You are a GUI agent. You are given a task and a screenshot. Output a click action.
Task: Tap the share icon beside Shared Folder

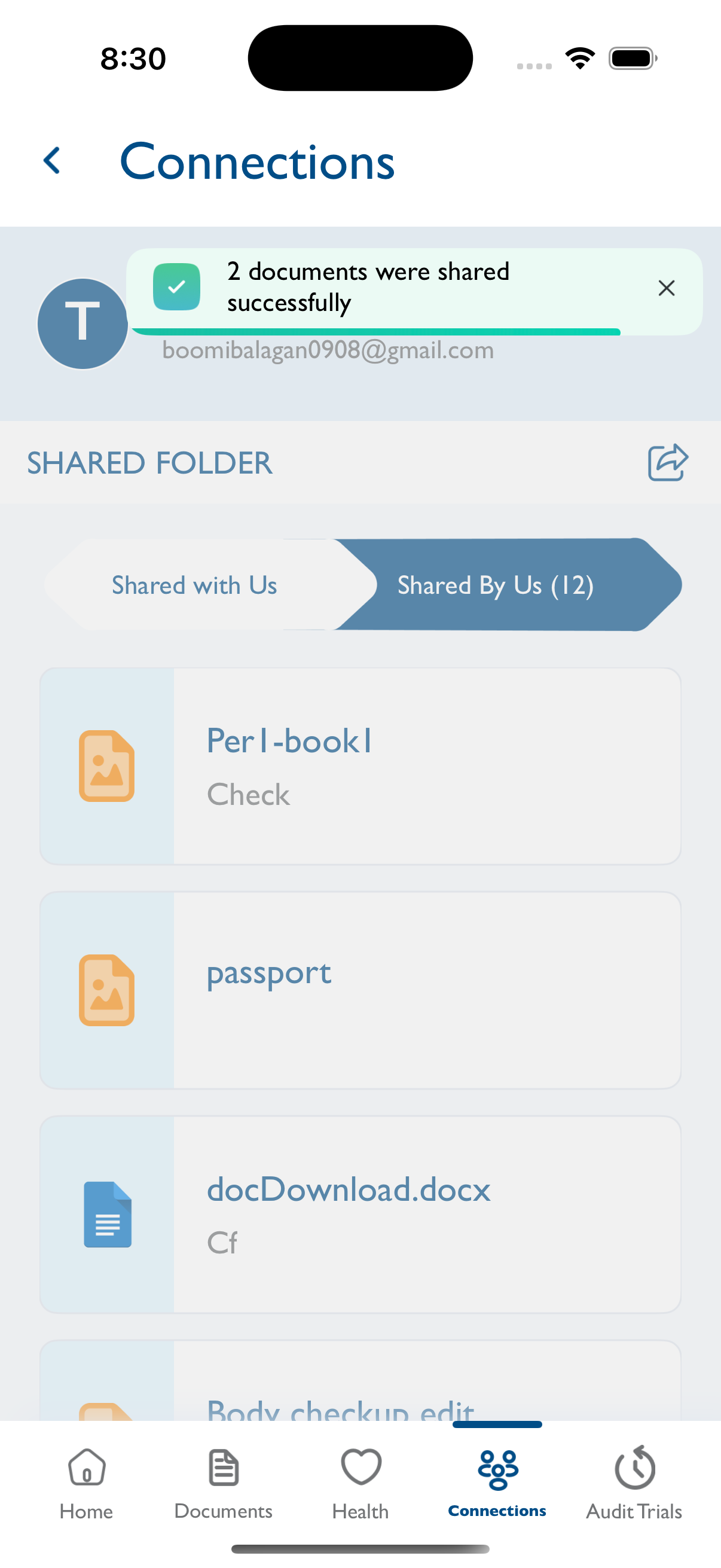coord(667,462)
